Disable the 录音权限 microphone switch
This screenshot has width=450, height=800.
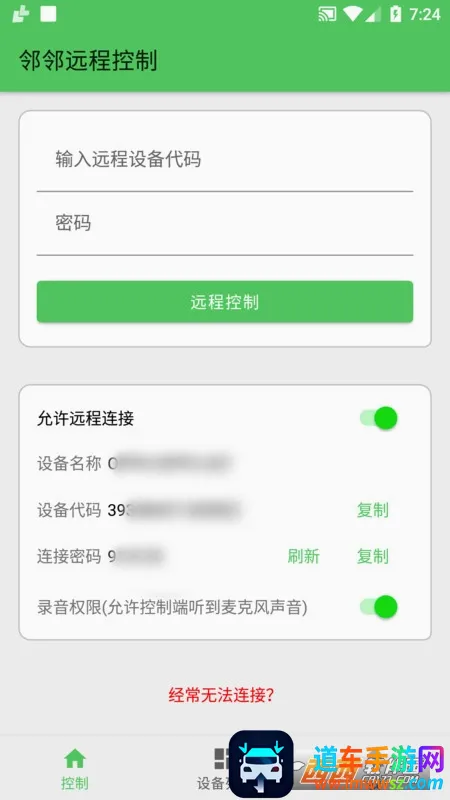click(379, 607)
